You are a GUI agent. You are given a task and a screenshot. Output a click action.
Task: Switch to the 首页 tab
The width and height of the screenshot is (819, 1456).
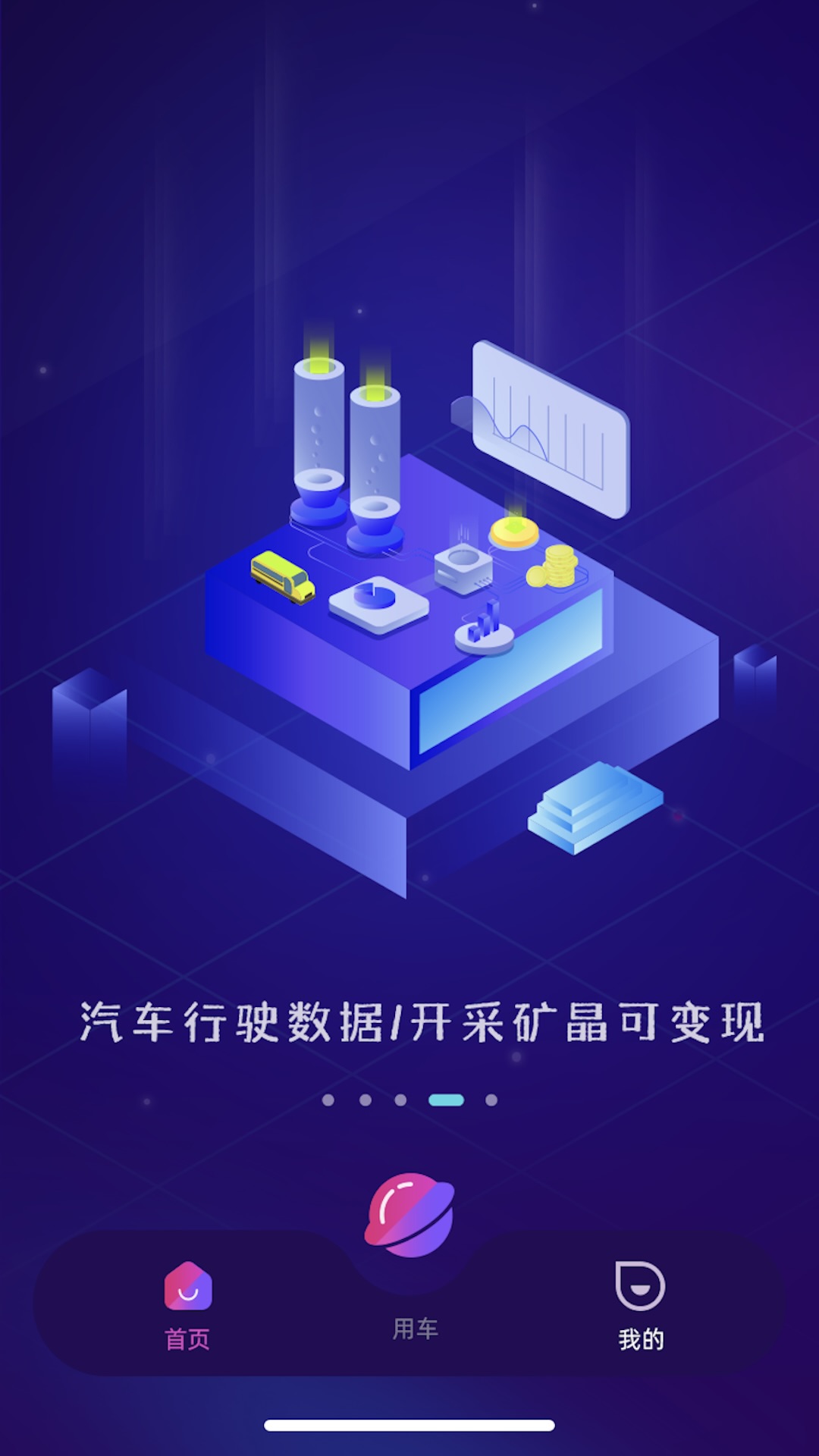pyautogui.click(x=187, y=1305)
